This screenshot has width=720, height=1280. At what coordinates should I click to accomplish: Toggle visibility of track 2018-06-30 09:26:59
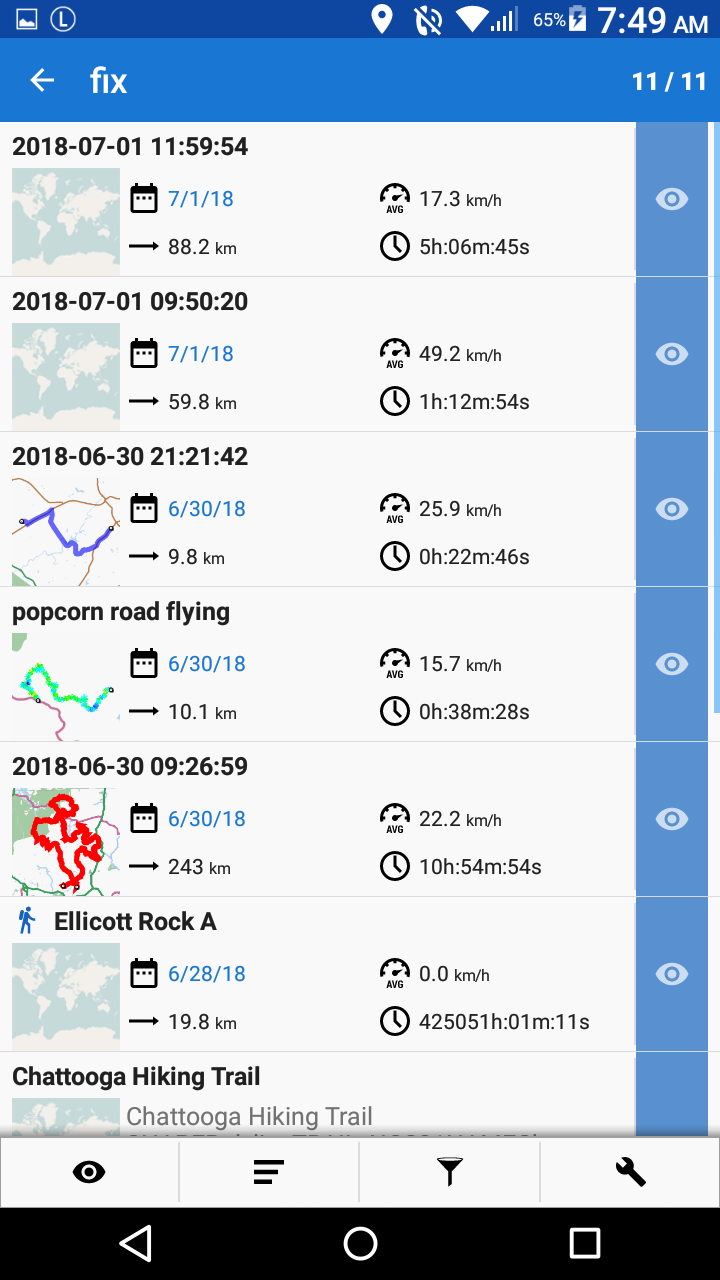pyautogui.click(x=672, y=819)
